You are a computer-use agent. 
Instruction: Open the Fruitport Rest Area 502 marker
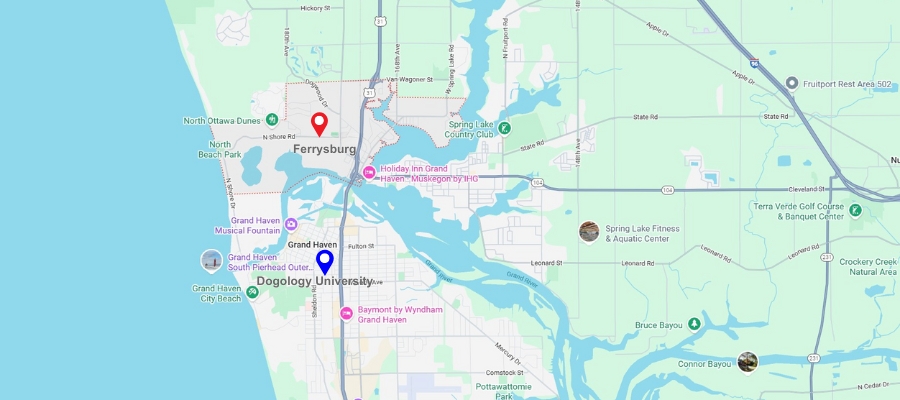click(791, 83)
